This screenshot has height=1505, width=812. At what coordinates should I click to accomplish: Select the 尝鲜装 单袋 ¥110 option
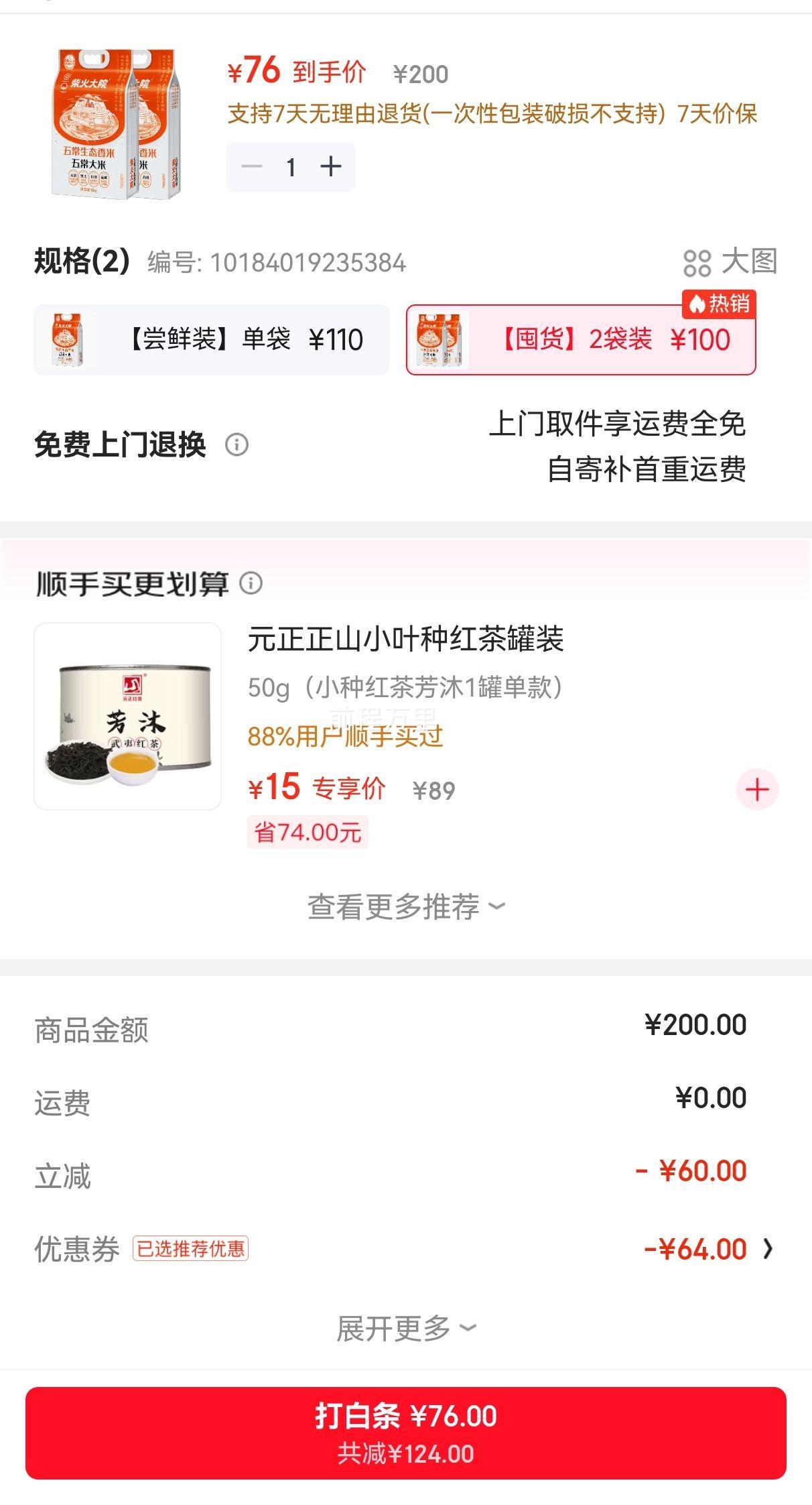210,340
